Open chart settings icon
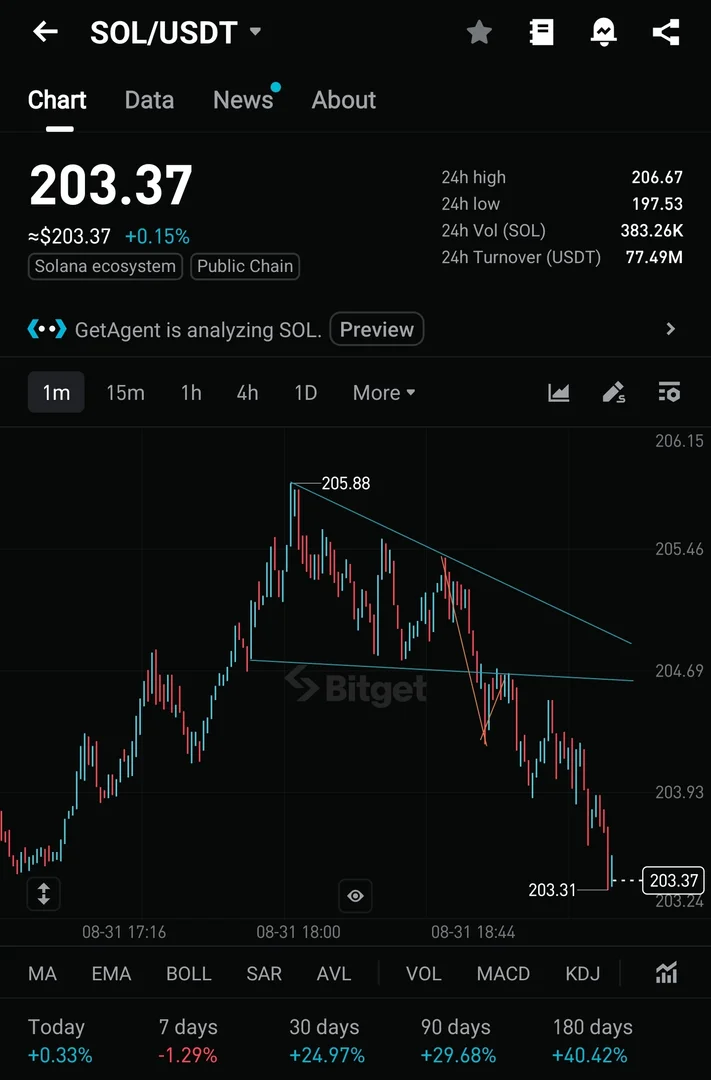Screen dimensions: 711x1080 pos(669,393)
